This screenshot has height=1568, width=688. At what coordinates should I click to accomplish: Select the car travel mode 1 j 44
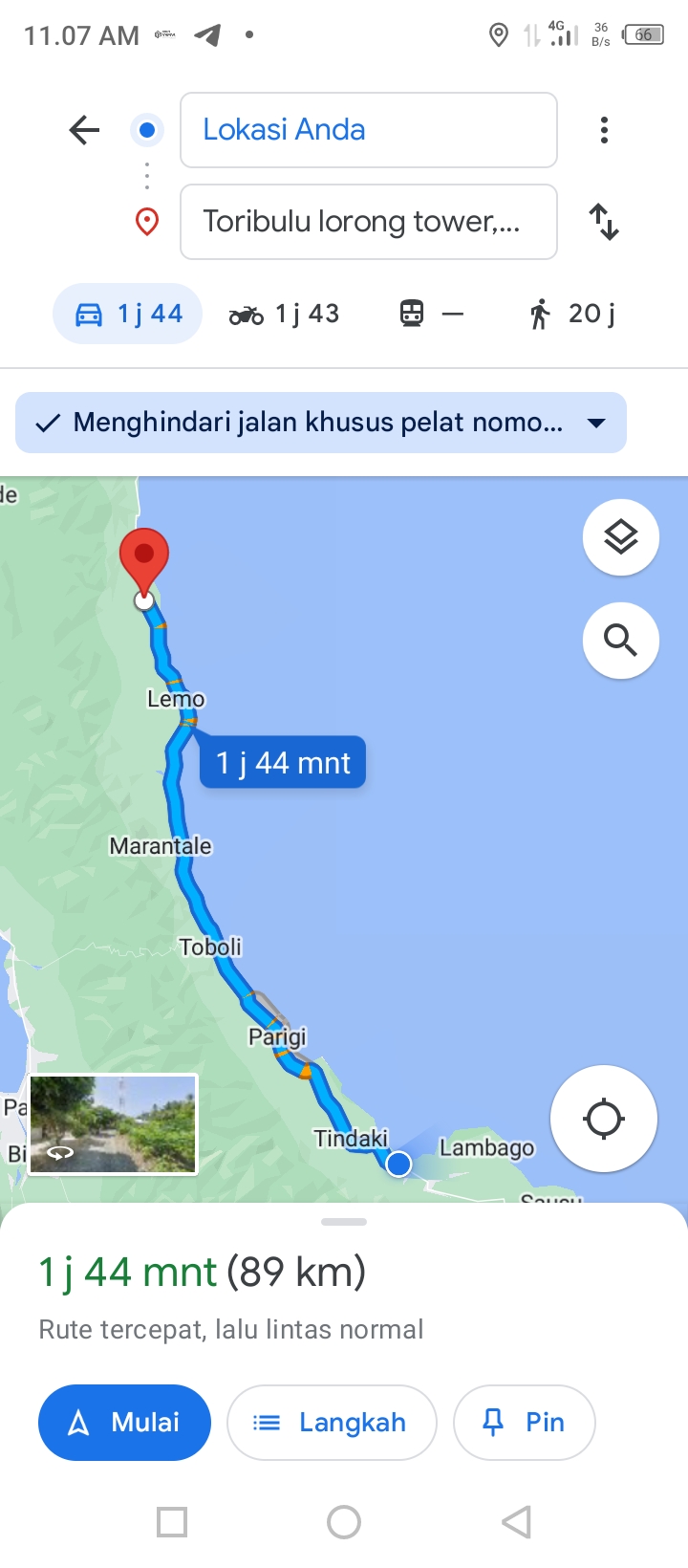(x=127, y=314)
